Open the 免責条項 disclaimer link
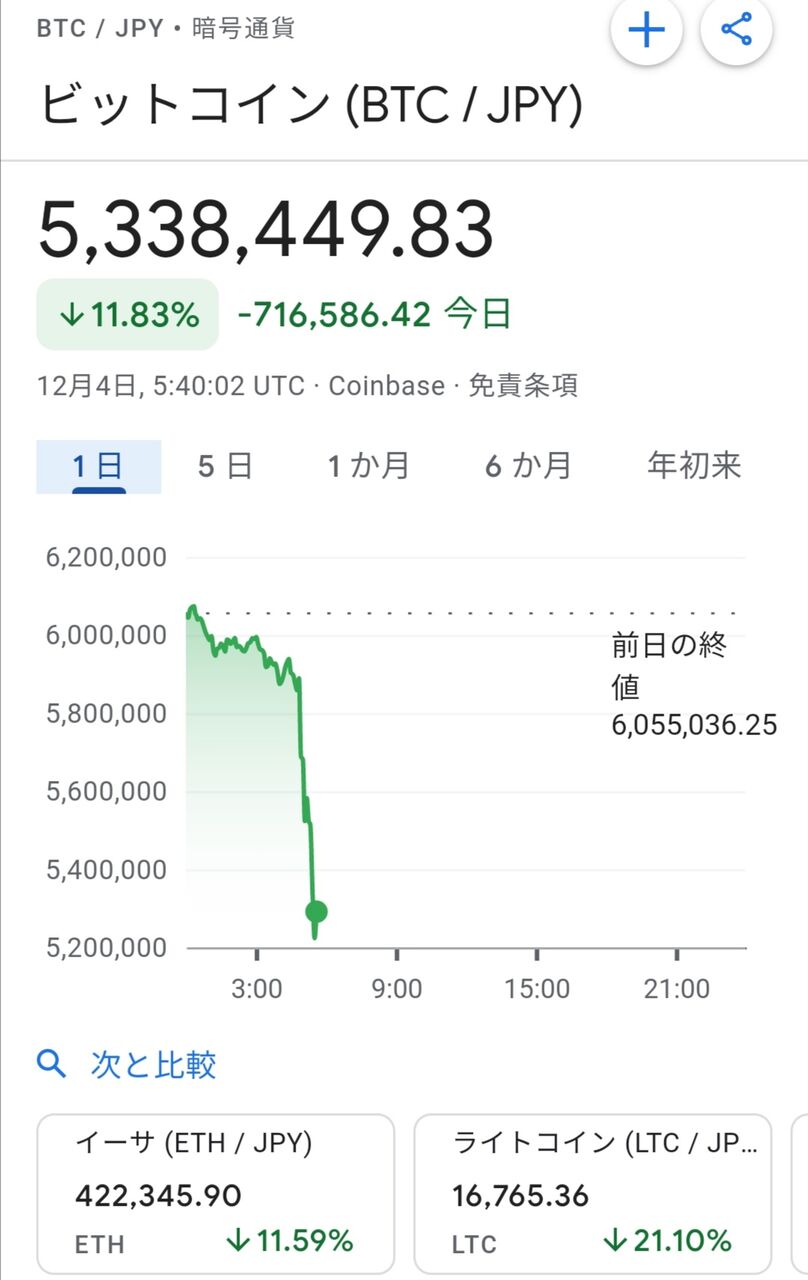Screen dimensions: 808x1280 click(x=523, y=386)
